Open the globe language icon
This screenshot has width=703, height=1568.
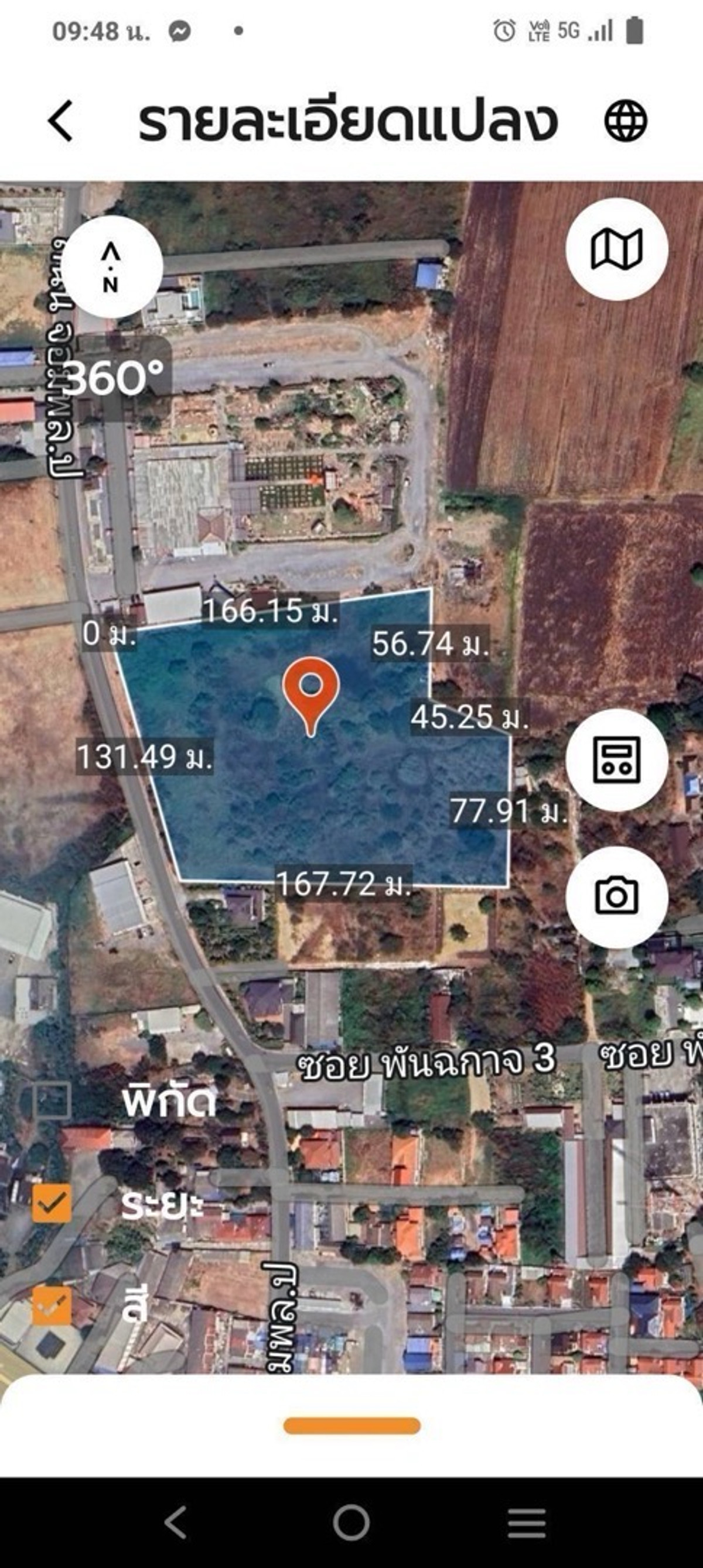pyautogui.click(x=625, y=121)
